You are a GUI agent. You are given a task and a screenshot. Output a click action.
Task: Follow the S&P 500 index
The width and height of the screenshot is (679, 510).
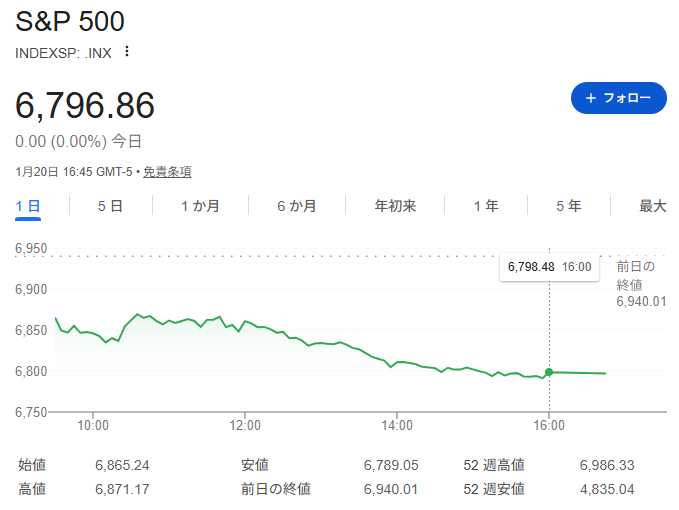[x=618, y=98]
